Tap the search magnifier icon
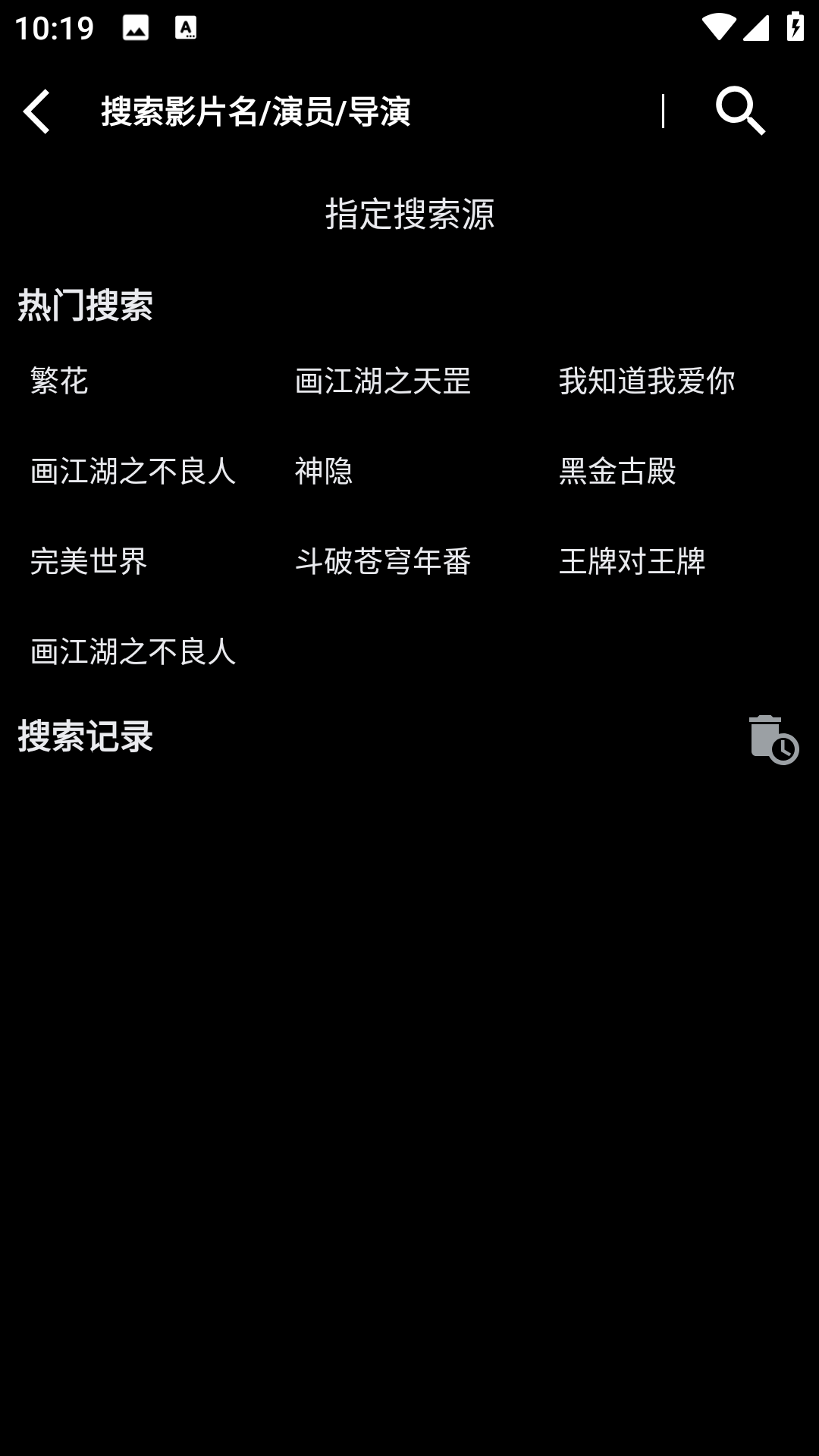819x1456 pixels. (x=739, y=111)
